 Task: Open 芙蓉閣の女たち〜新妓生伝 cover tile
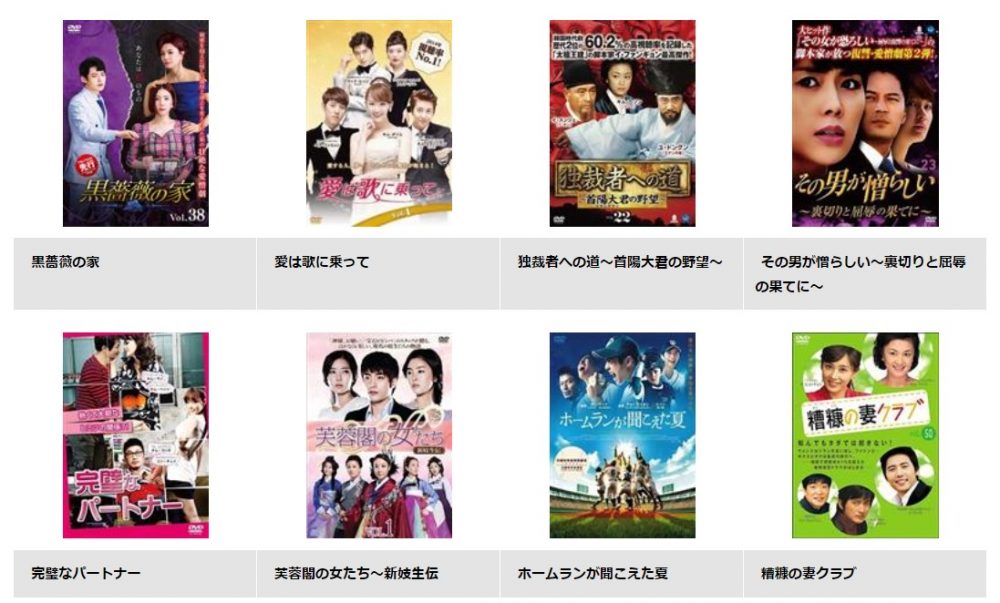click(x=378, y=435)
